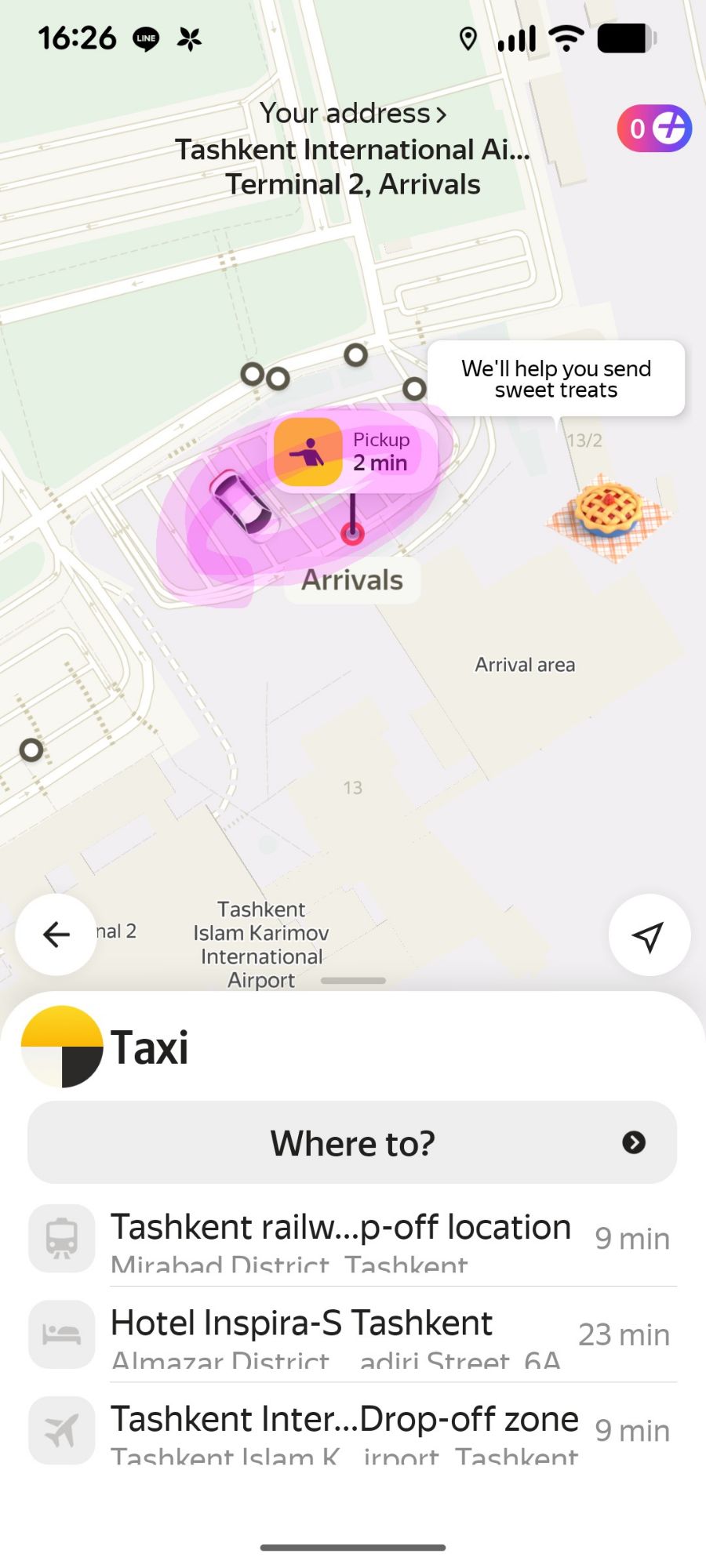Recenter map on my location
The width and height of the screenshot is (706, 1568).
[x=649, y=935]
